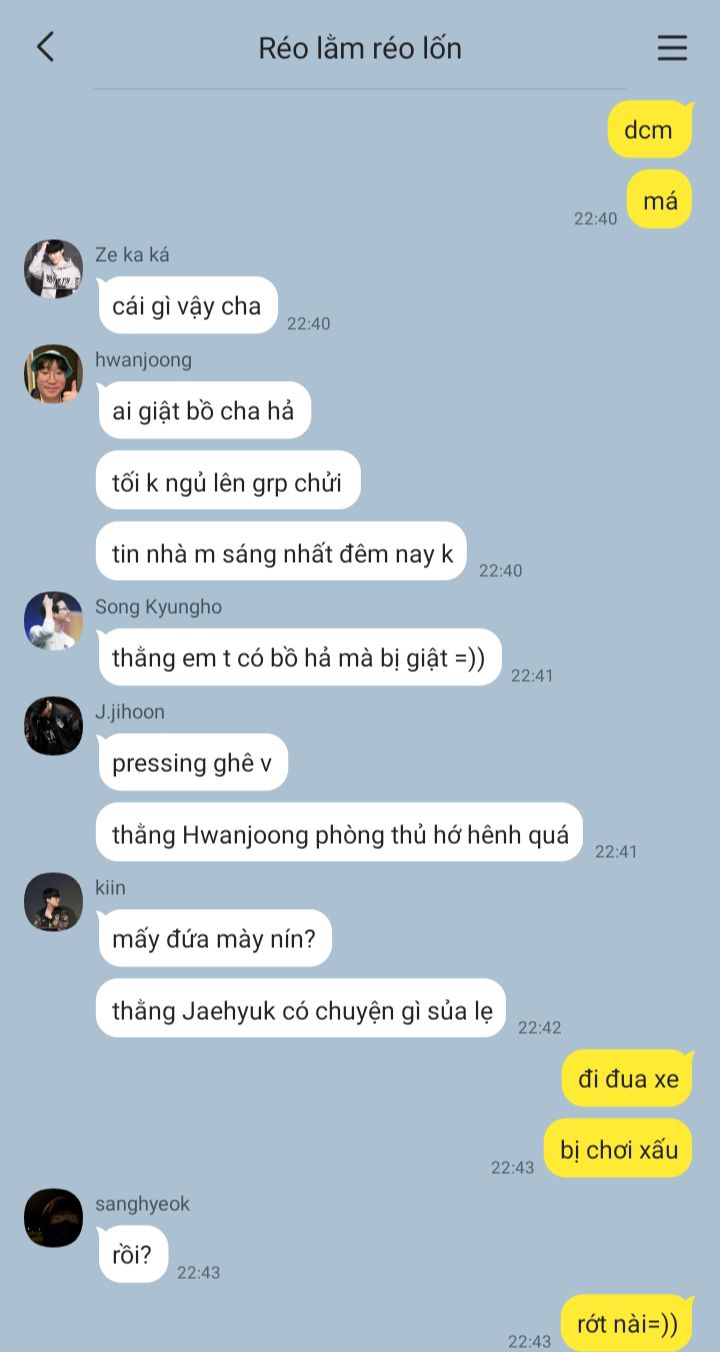The height and width of the screenshot is (1352, 720).
Task: Open Ze ka ká's profile avatar
Action: (x=53, y=269)
